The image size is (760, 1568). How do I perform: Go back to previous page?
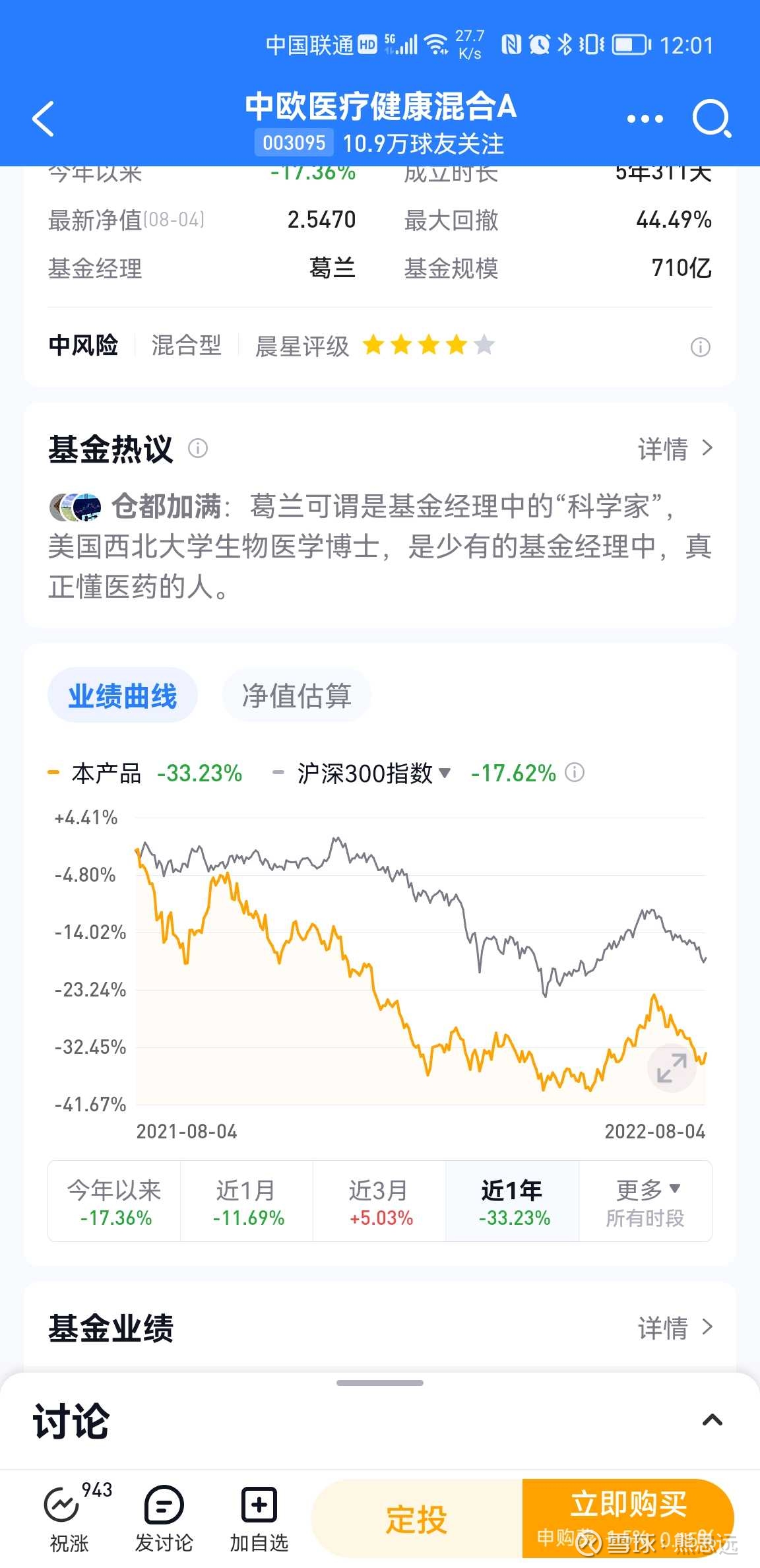pos(44,119)
